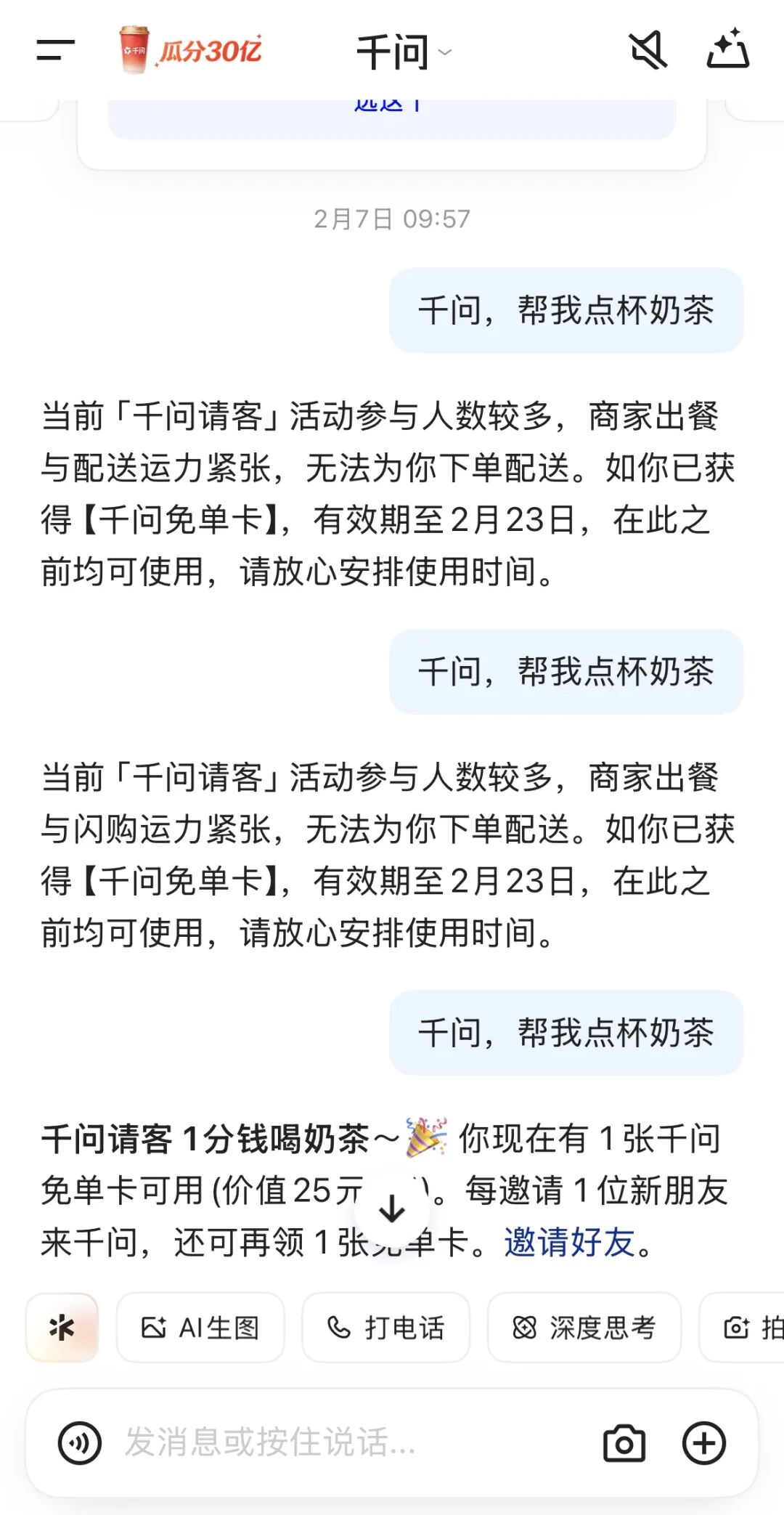The image size is (784, 1515).
Task: Open the plus attachment menu
Action: click(x=704, y=1443)
